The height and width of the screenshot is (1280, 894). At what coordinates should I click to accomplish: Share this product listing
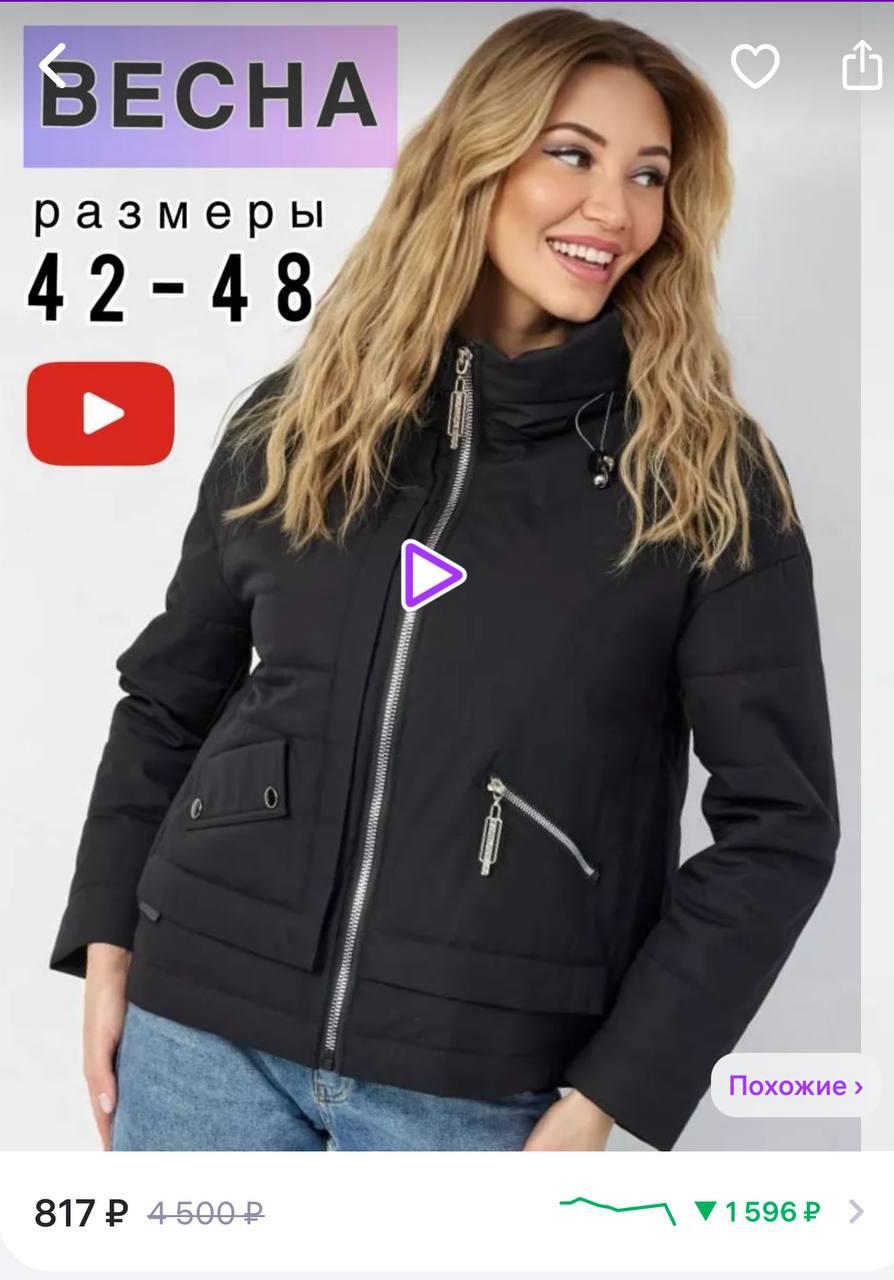coord(861,67)
